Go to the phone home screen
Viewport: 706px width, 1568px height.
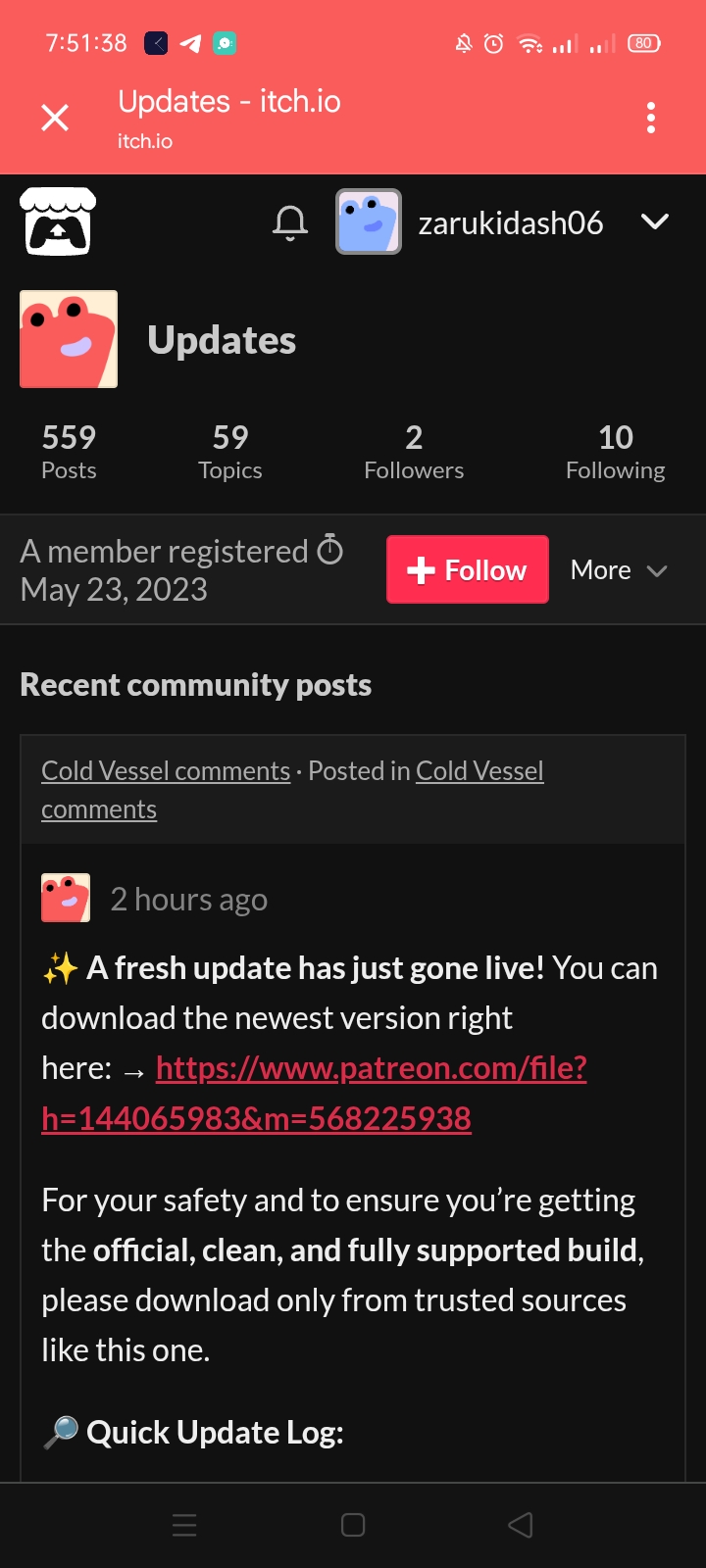click(x=353, y=1525)
